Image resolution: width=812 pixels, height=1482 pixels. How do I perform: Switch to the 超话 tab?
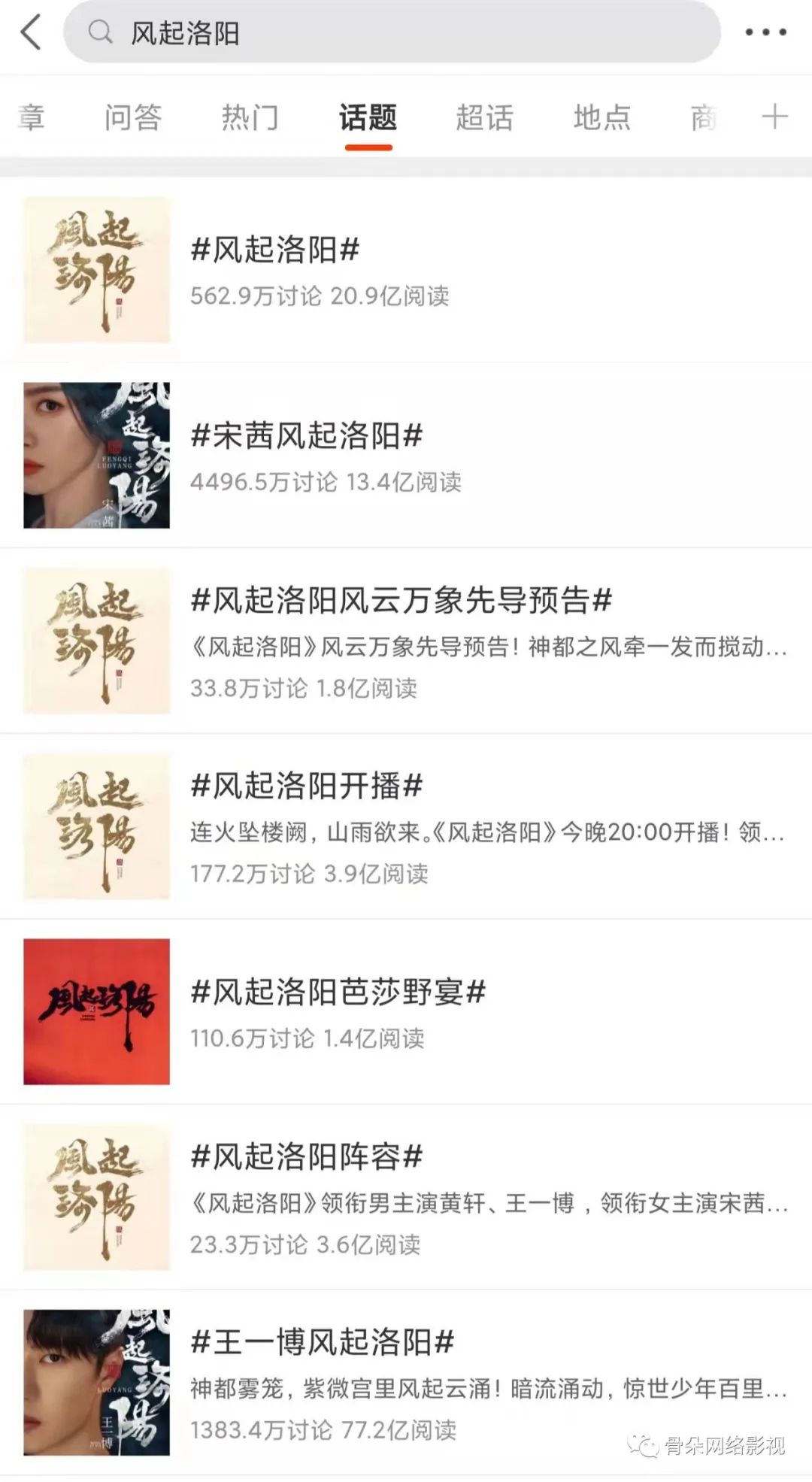(485, 117)
